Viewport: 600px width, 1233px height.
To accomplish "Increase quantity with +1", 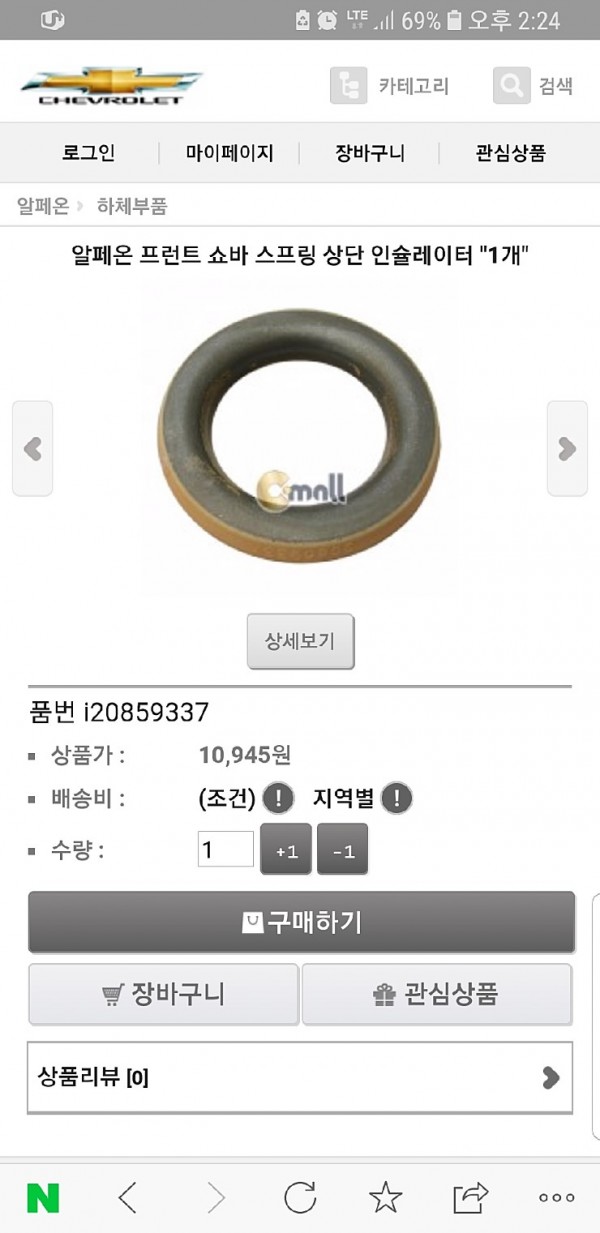I will pyautogui.click(x=286, y=850).
